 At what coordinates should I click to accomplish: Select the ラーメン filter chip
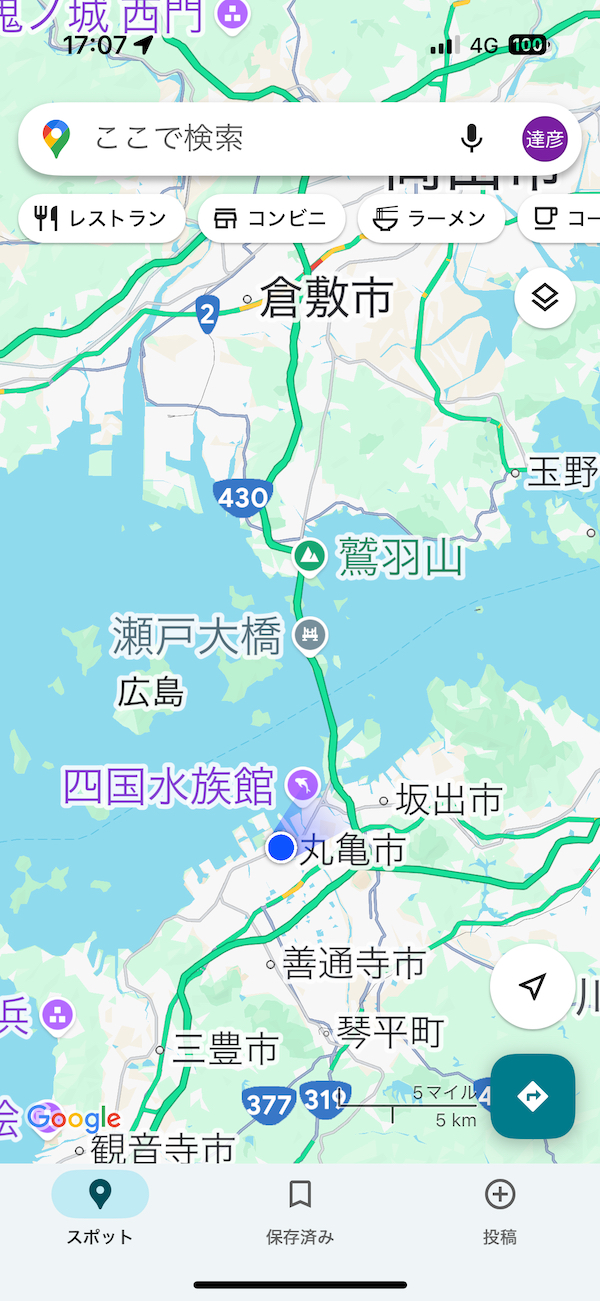pyautogui.click(x=431, y=219)
